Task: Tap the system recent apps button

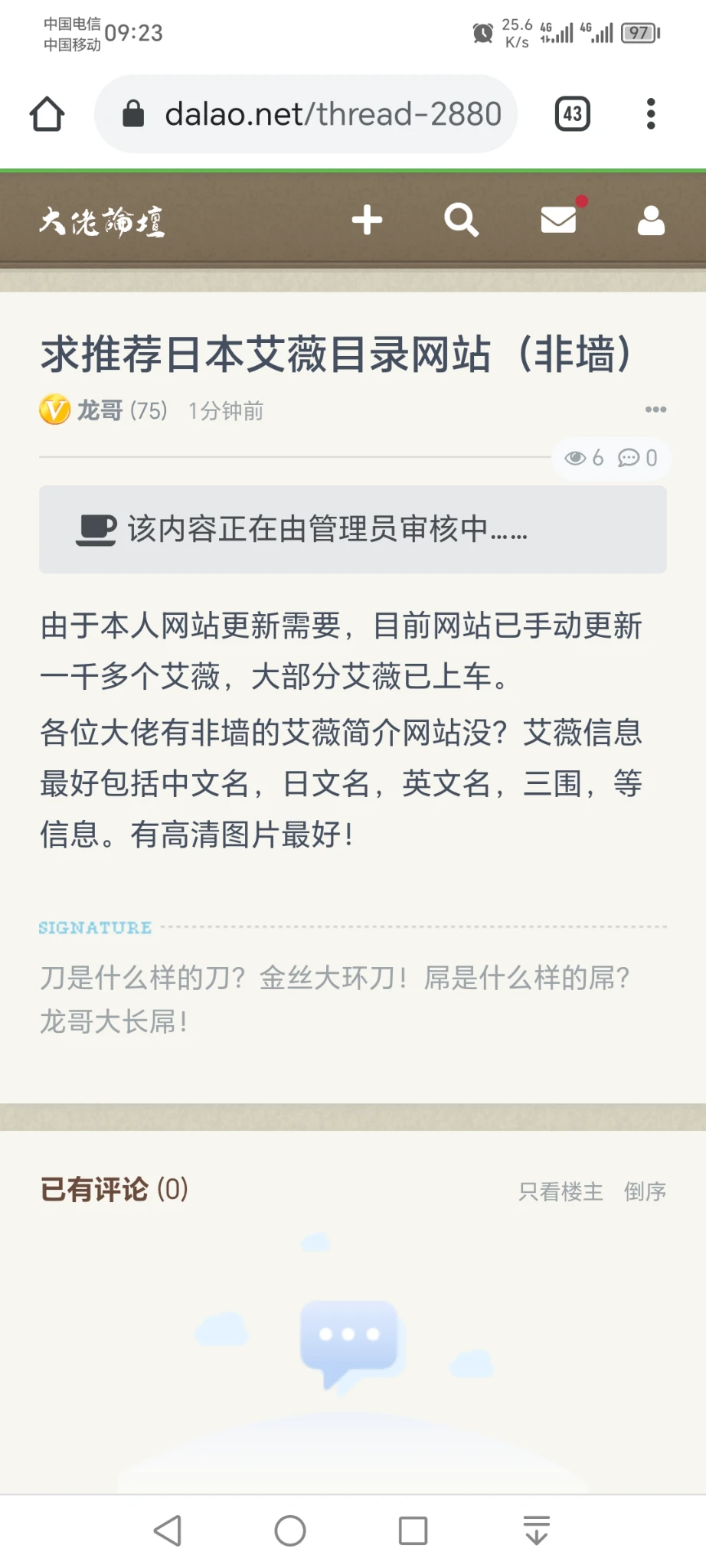Action: (413, 1530)
